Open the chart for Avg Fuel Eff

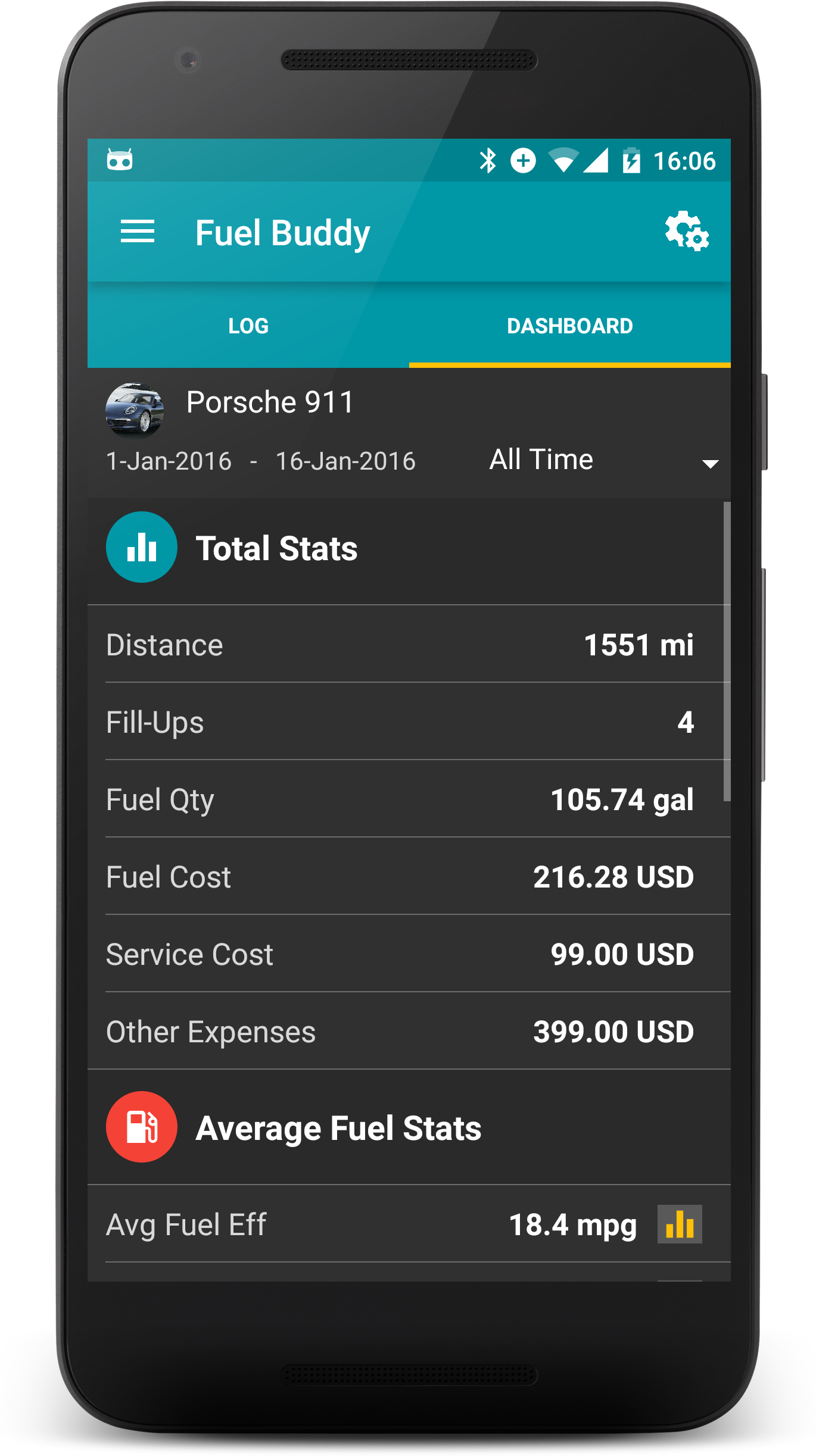pos(680,1224)
